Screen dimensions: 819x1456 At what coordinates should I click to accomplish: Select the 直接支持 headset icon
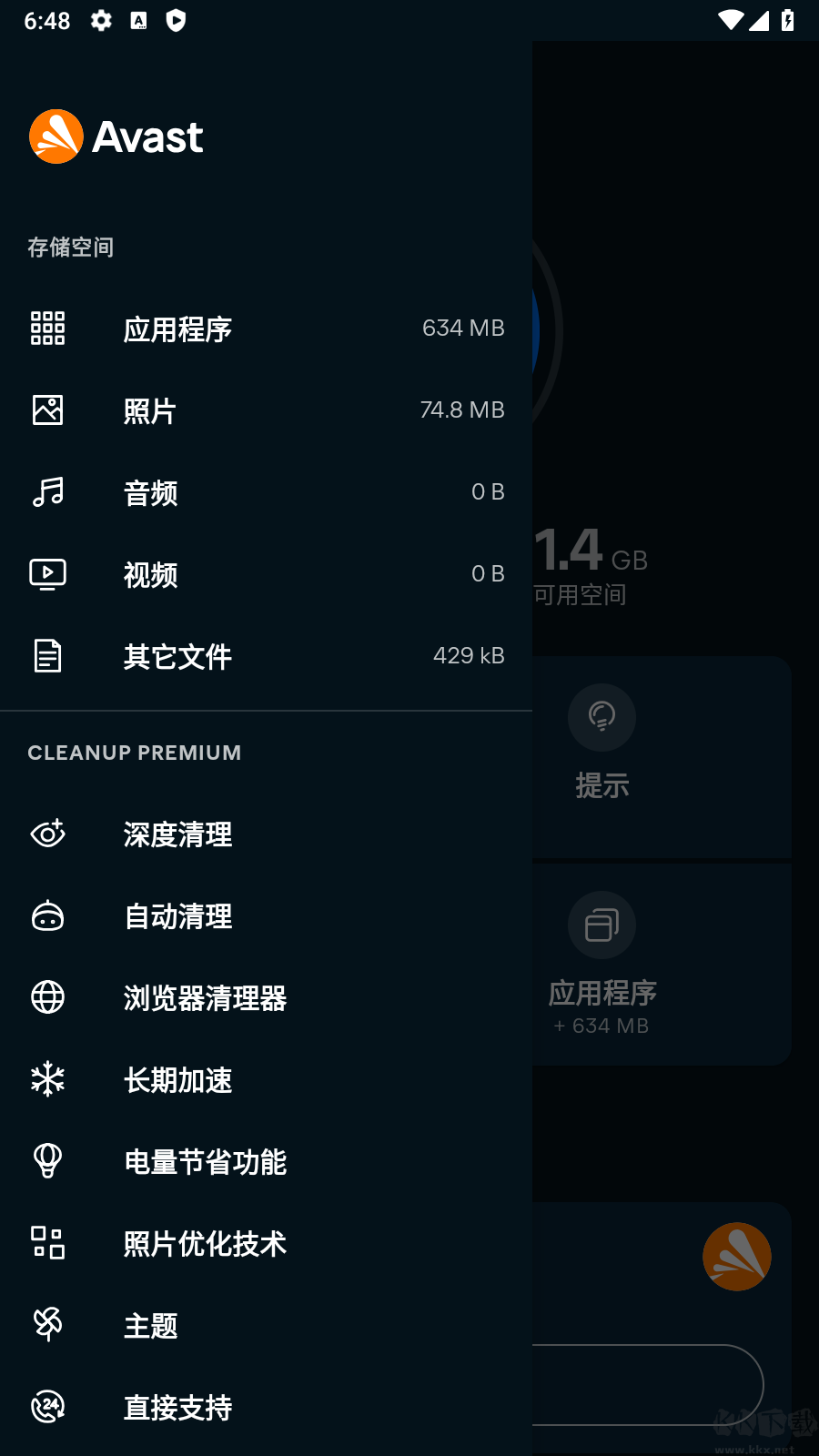[46, 1408]
